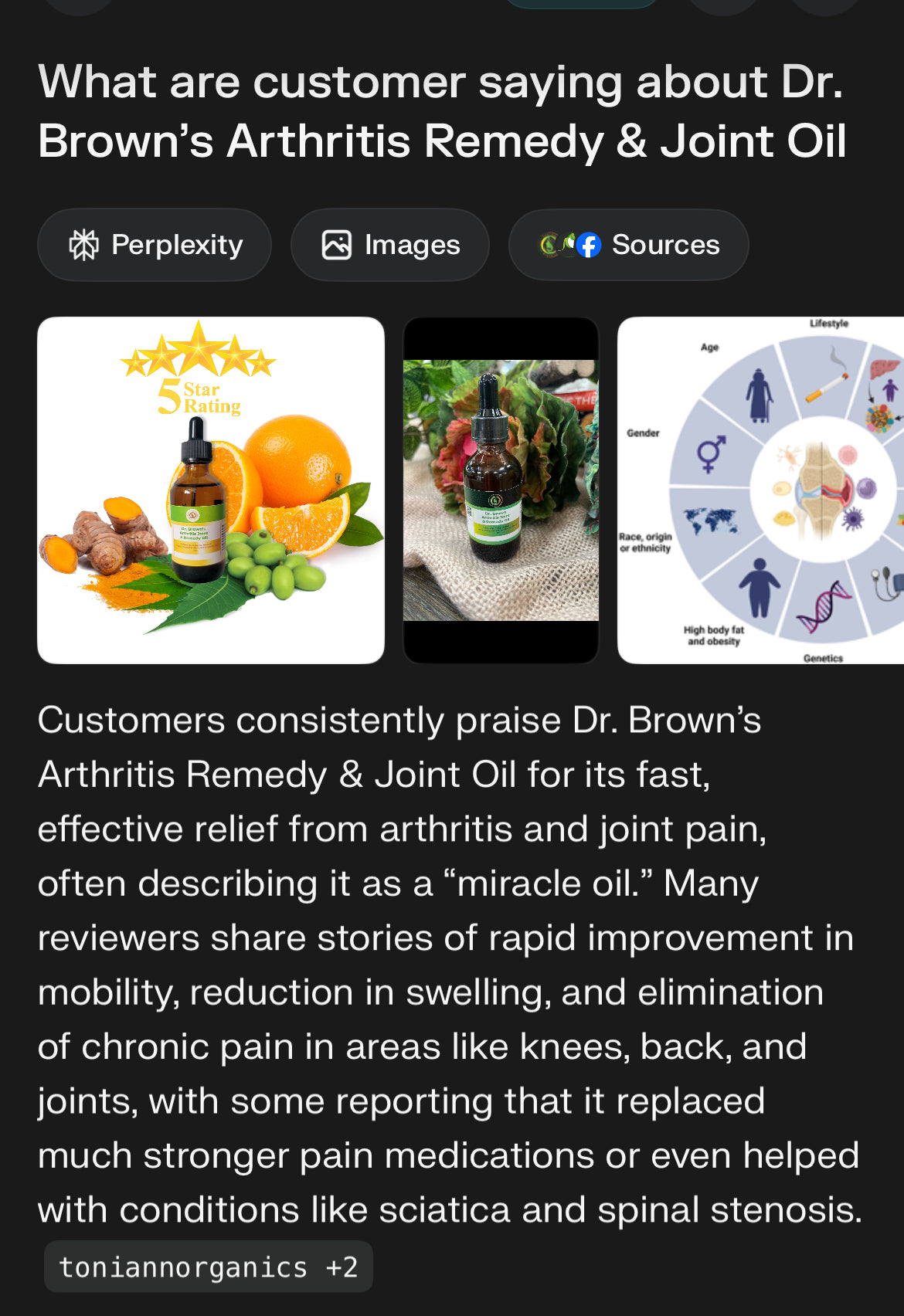904x1316 pixels.
Task: Switch to the Perplexity answer tab
Action: (x=154, y=245)
